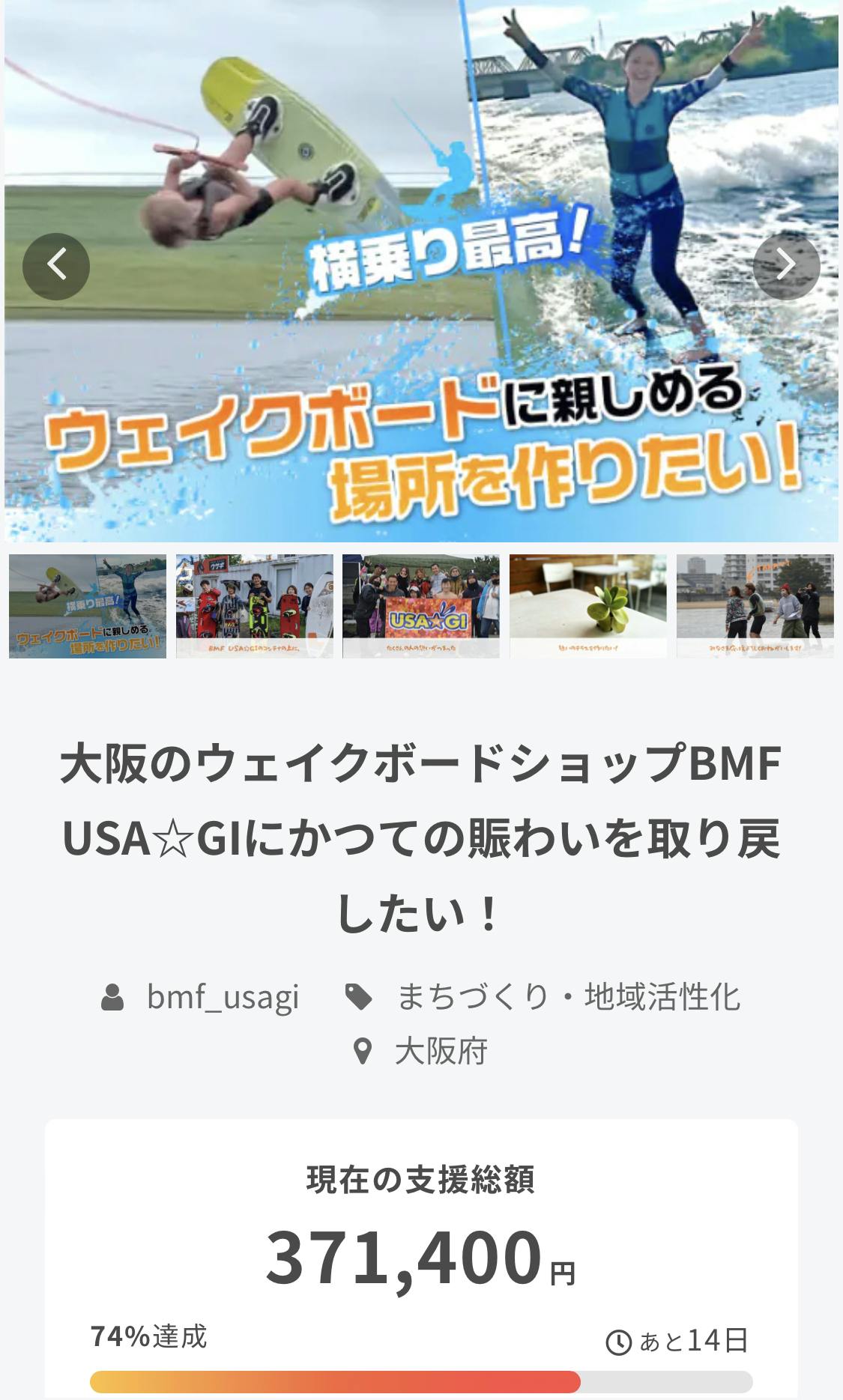Advance to the next carousel image
This screenshot has width=843, height=1400.
click(x=786, y=267)
